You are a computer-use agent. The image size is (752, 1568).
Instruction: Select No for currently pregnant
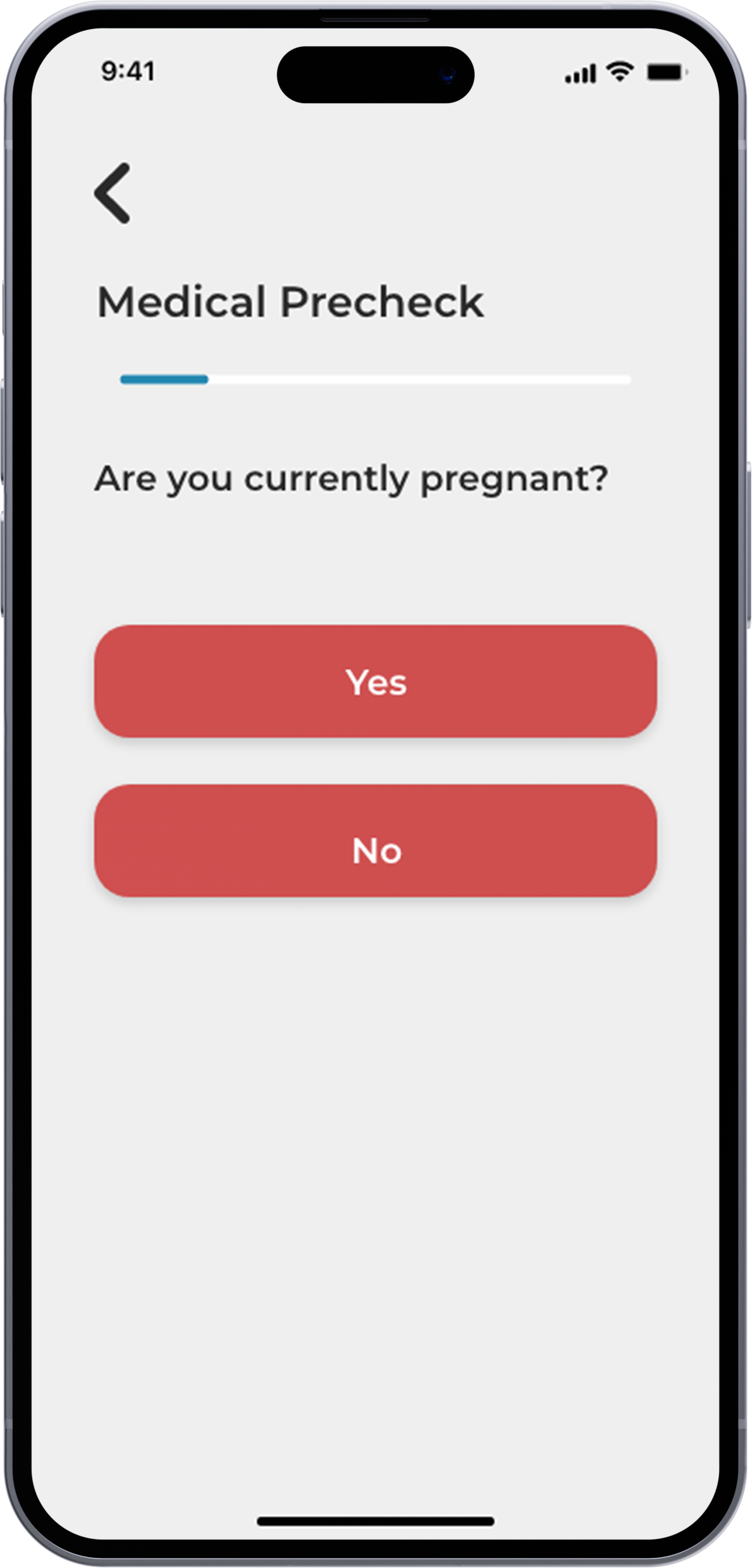tap(375, 841)
